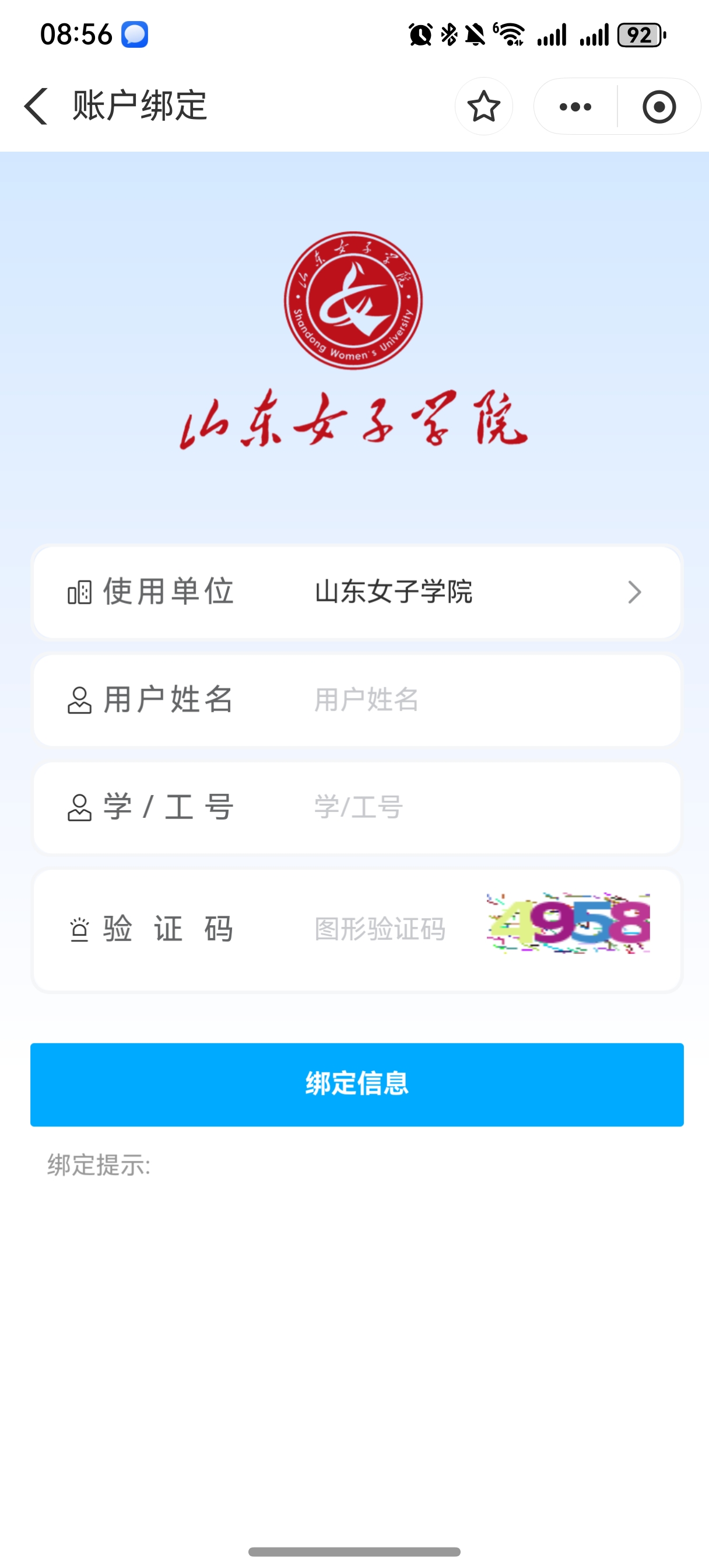Favorite this mini program with the star
Viewport: 709px width, 1568px height.
coord(483,107)
